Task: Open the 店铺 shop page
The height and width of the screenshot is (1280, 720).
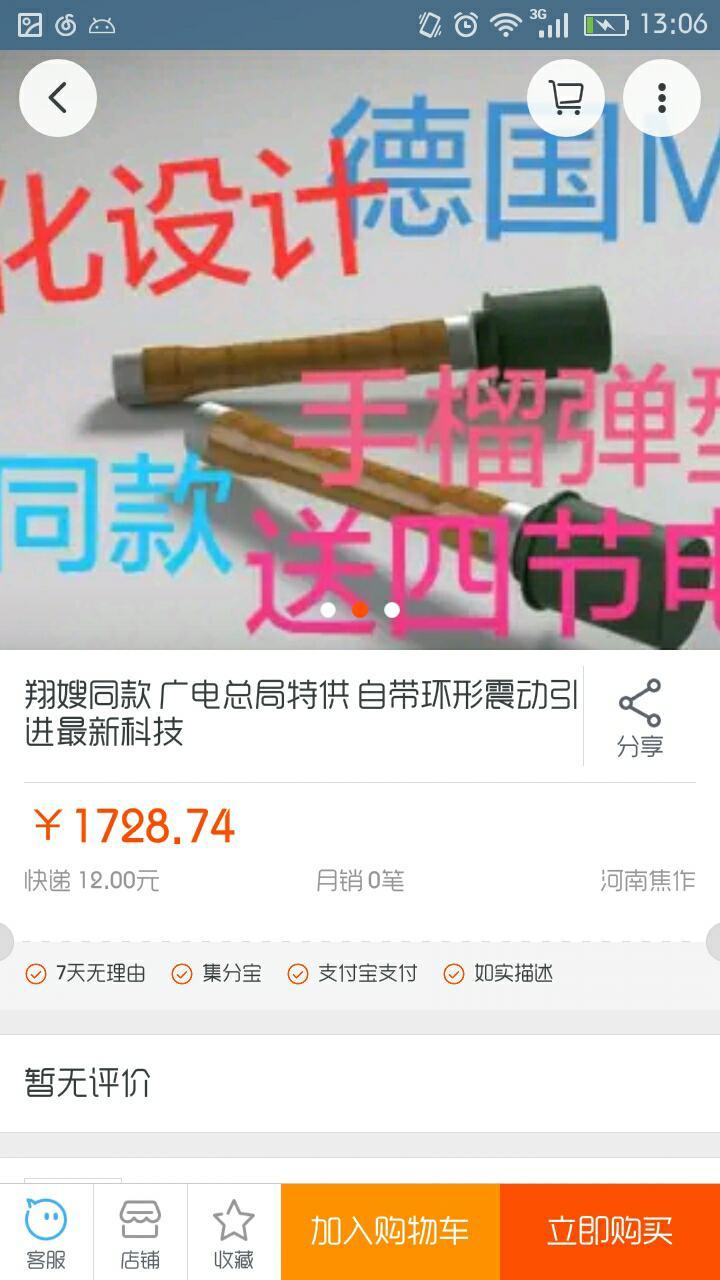Action: coord(140,1230)
